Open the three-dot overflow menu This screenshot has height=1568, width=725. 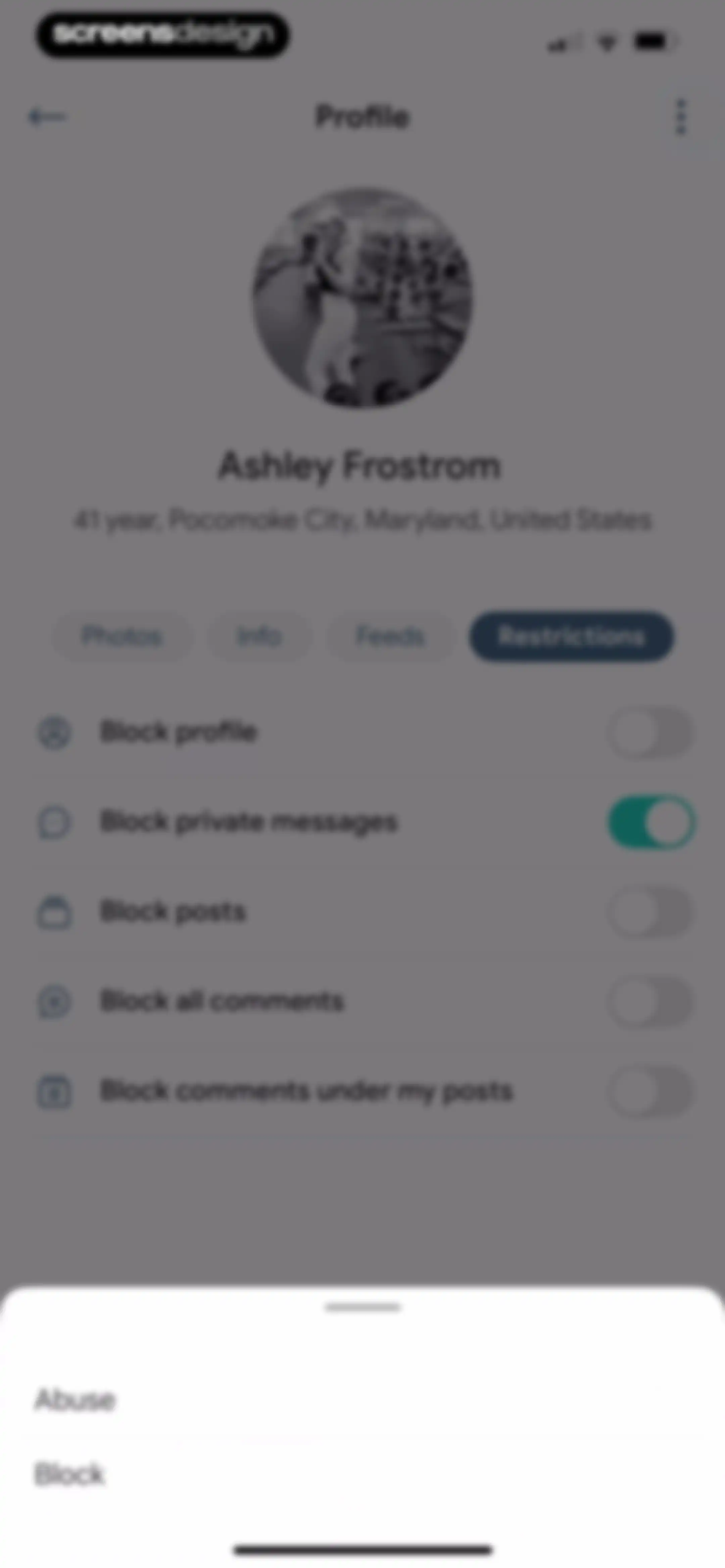coord(681,117)
